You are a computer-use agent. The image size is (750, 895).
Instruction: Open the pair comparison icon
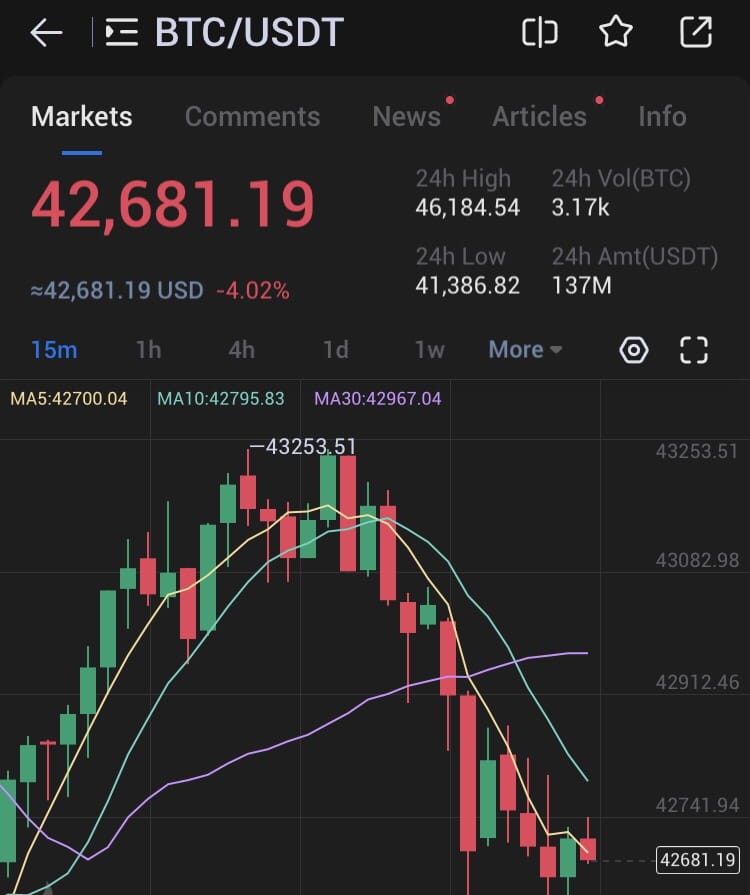[539, 32]
